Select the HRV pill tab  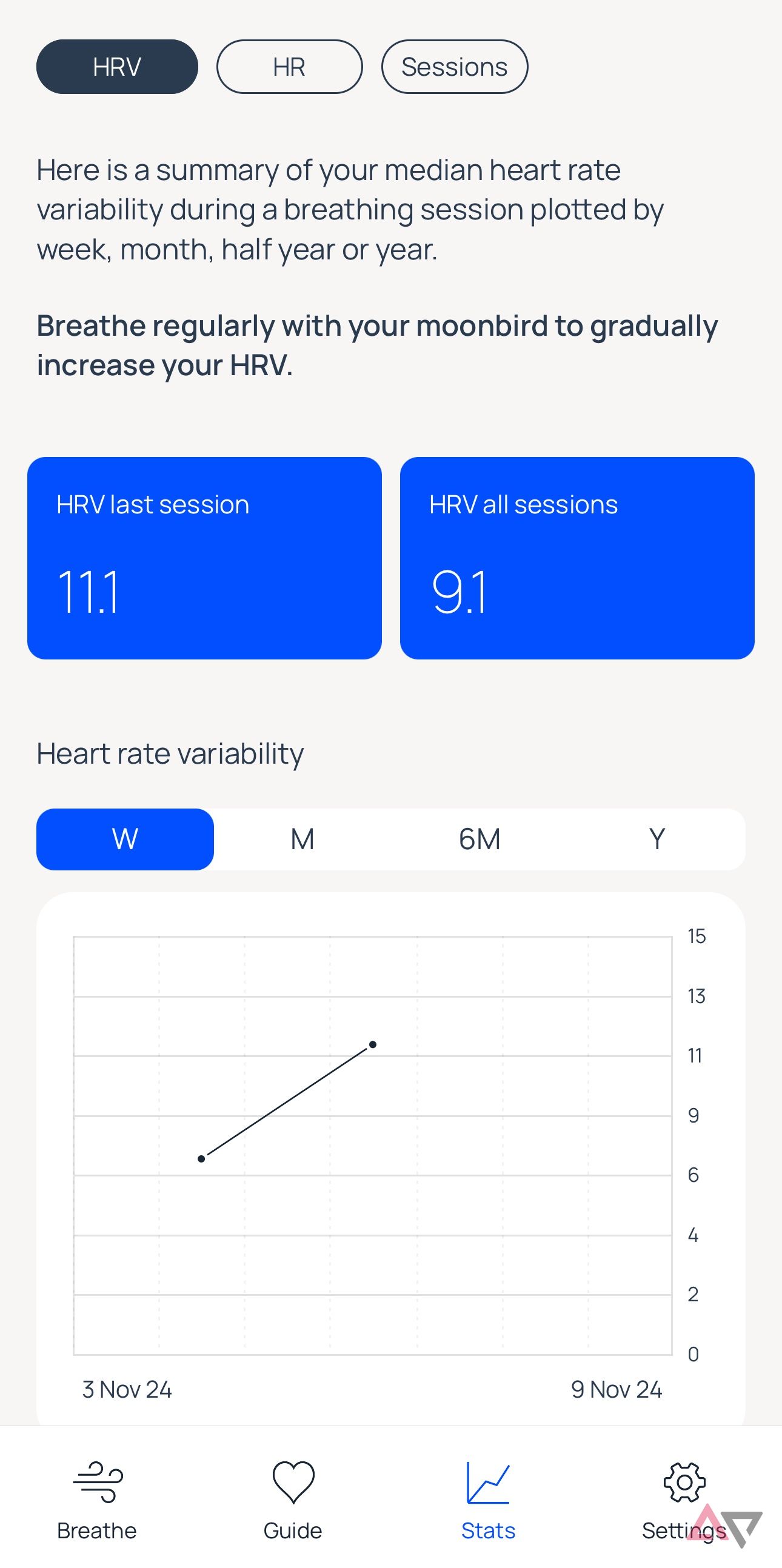pyautogui.click(x=118, y=67)
